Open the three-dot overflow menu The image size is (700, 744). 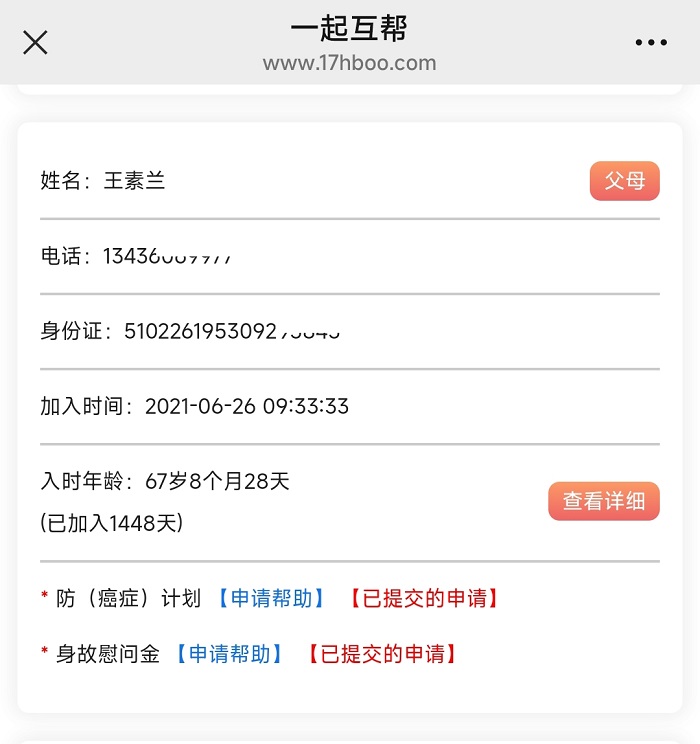(x=650, y=43)
